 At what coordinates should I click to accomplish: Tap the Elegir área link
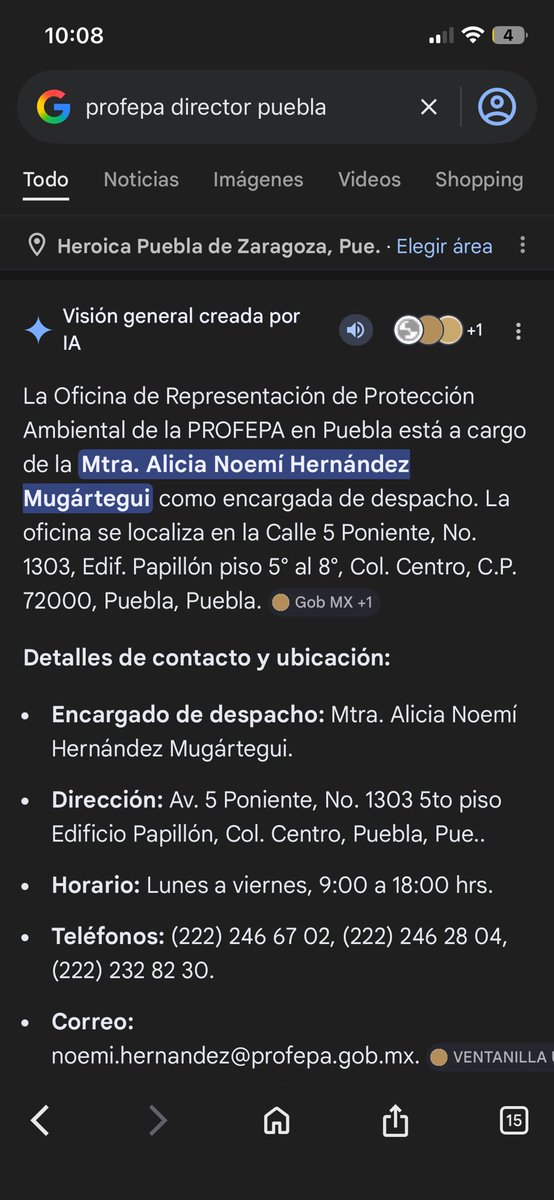[444, 246]
